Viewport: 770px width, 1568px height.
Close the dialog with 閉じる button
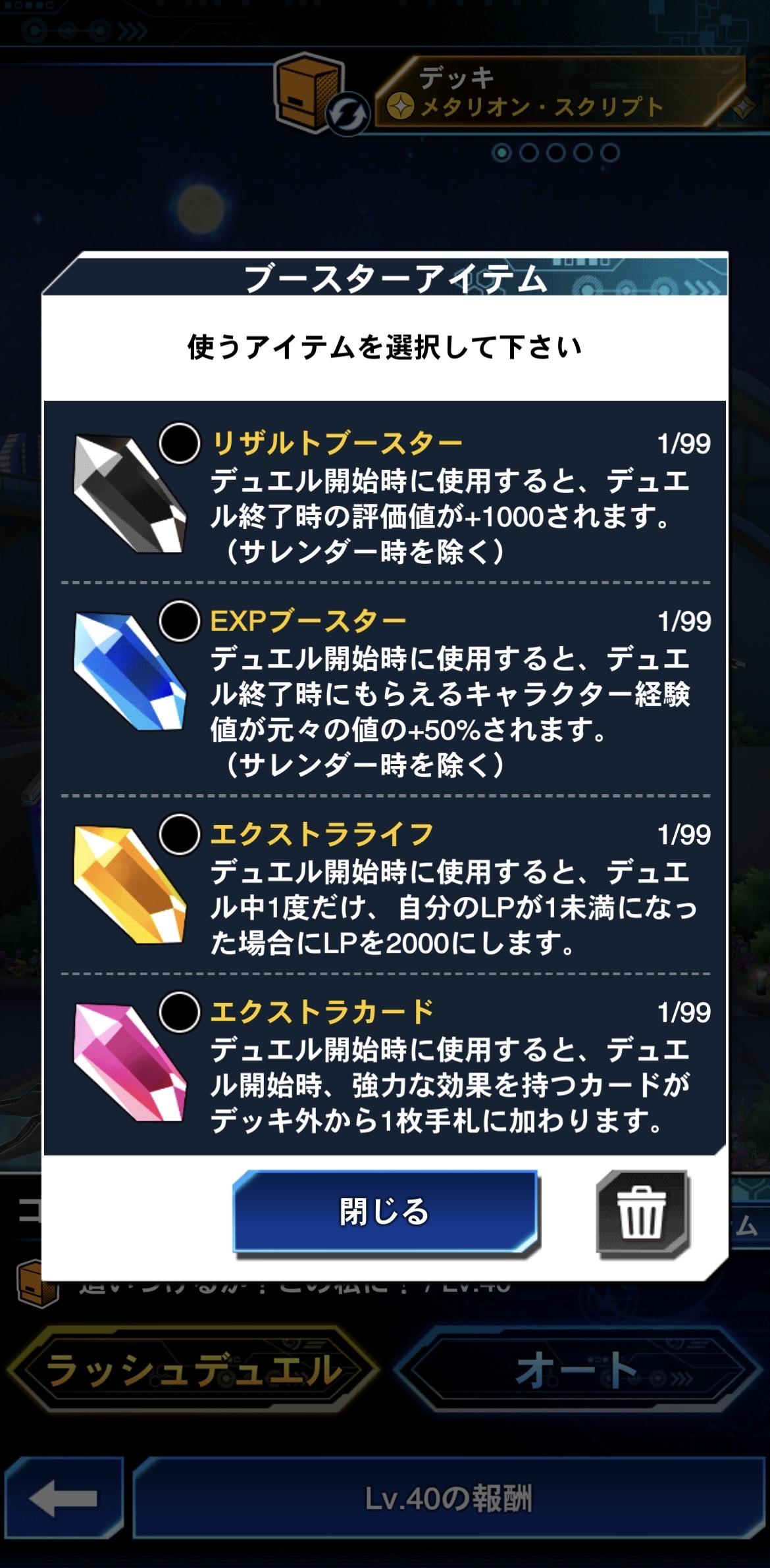point(385,1212)
